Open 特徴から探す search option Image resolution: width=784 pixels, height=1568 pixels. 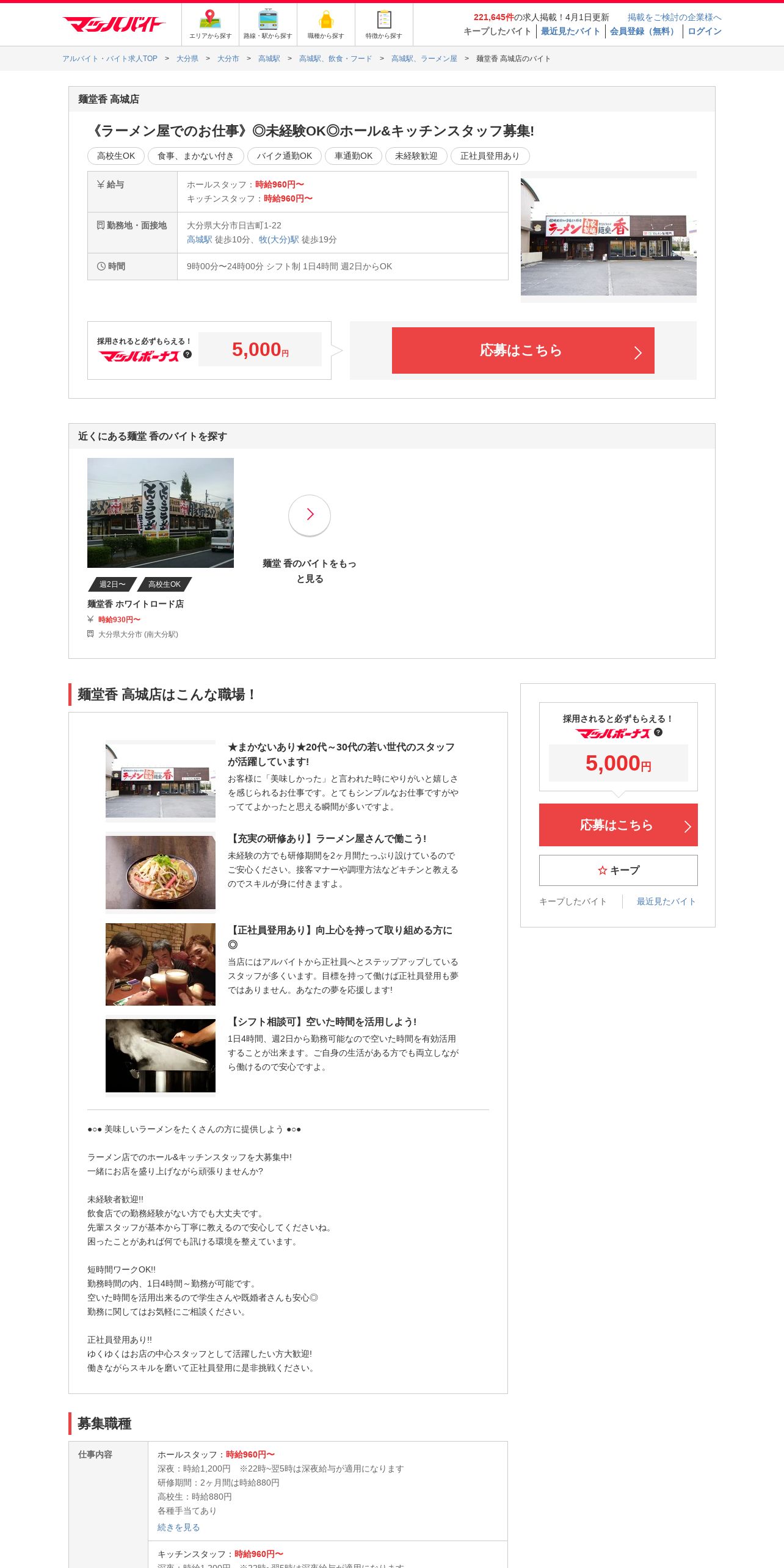click(383, 24)
